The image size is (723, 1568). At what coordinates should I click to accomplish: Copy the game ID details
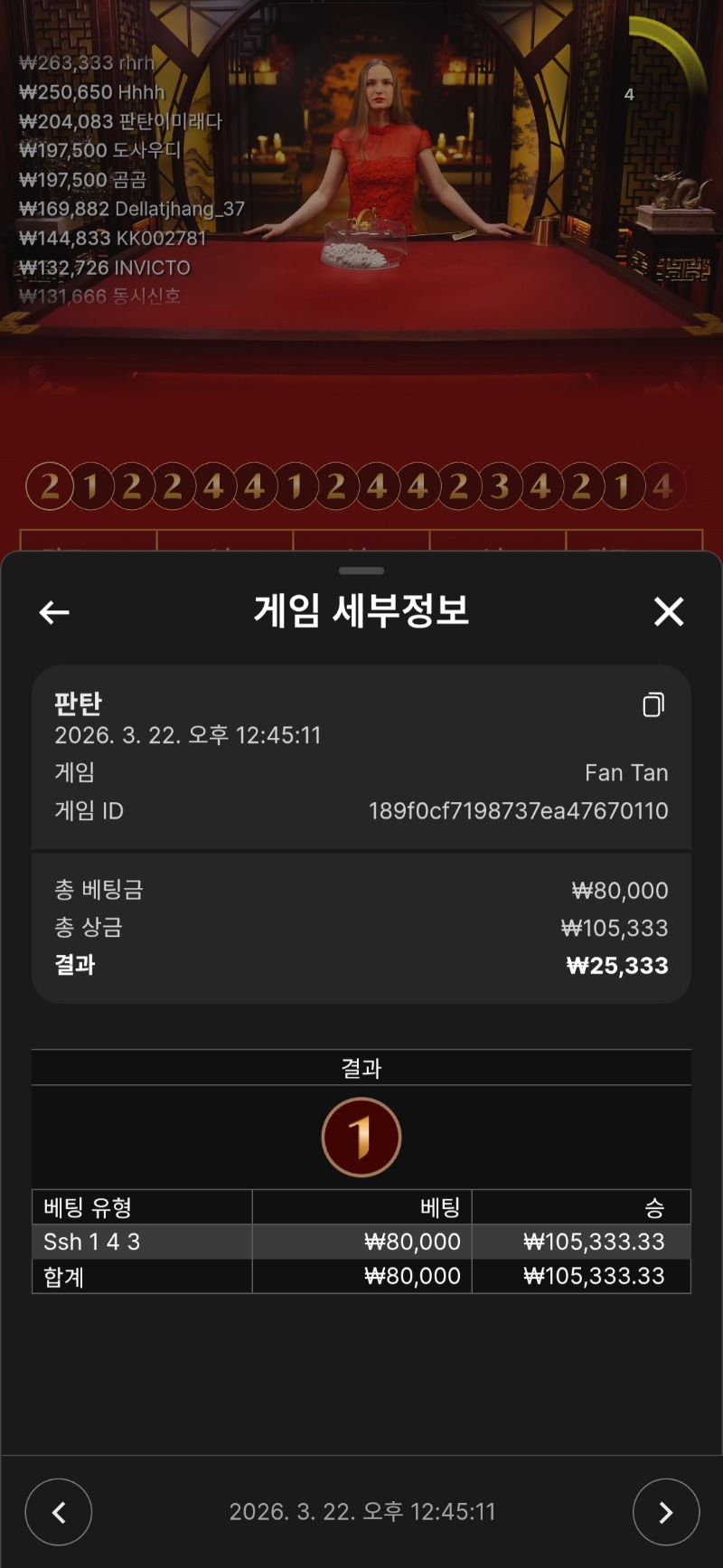click(653, 705)
